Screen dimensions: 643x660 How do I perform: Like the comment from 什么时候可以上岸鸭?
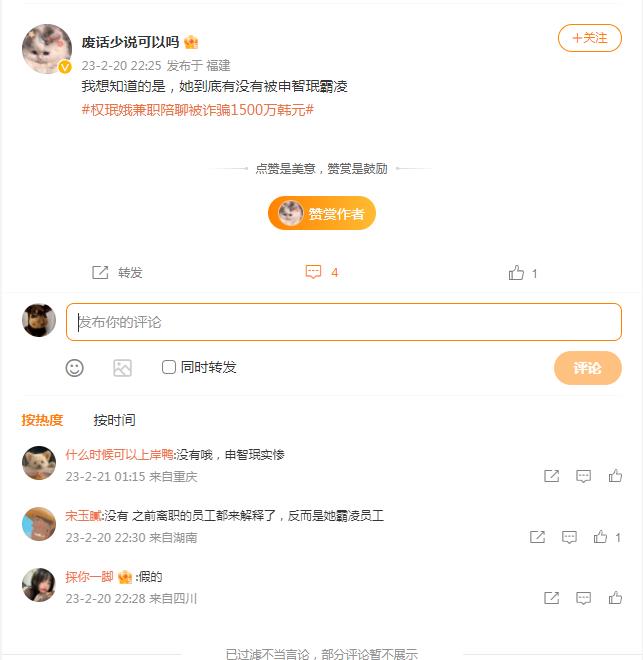615,476
